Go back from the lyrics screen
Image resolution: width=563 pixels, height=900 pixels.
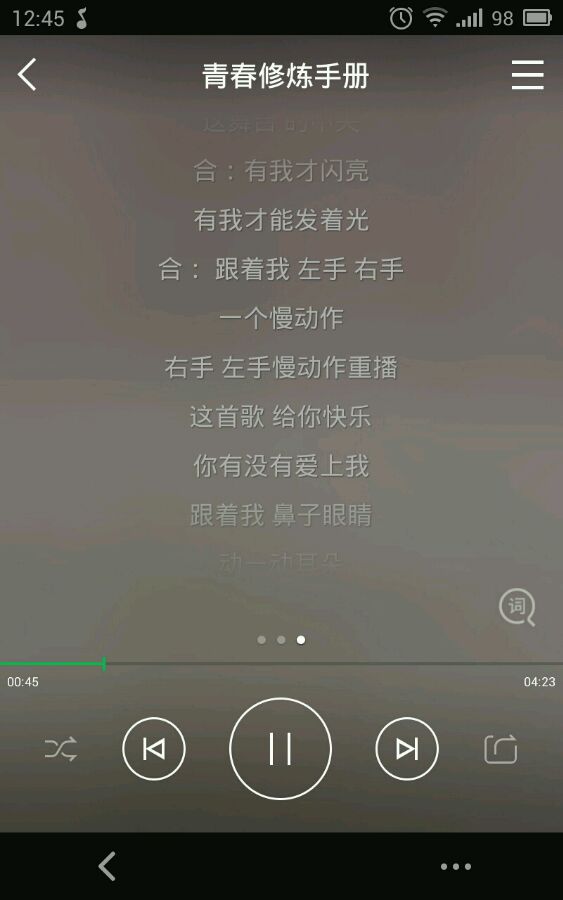tap(27, 75)
